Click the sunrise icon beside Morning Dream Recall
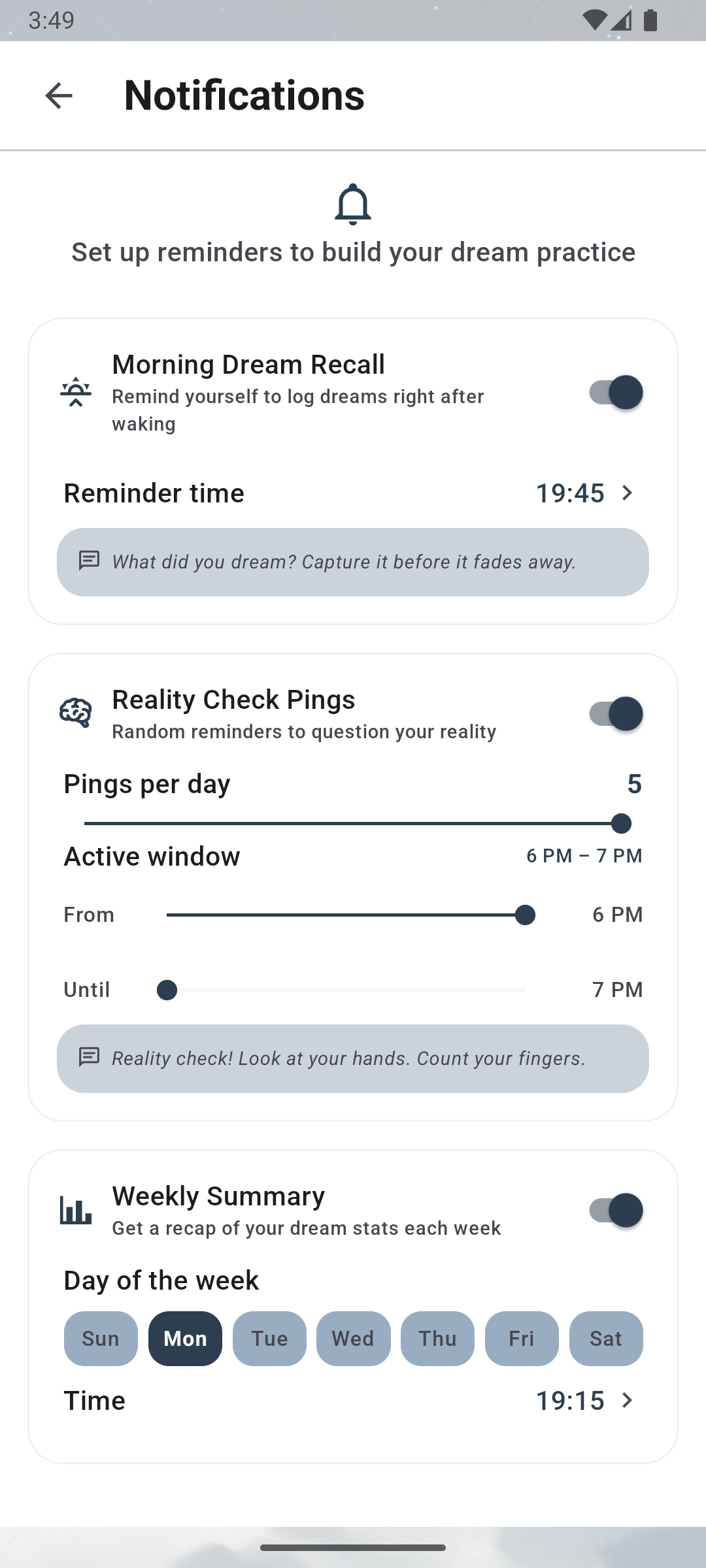The height and width of the screenshot is (1568, 706). [x=76, y=392]
